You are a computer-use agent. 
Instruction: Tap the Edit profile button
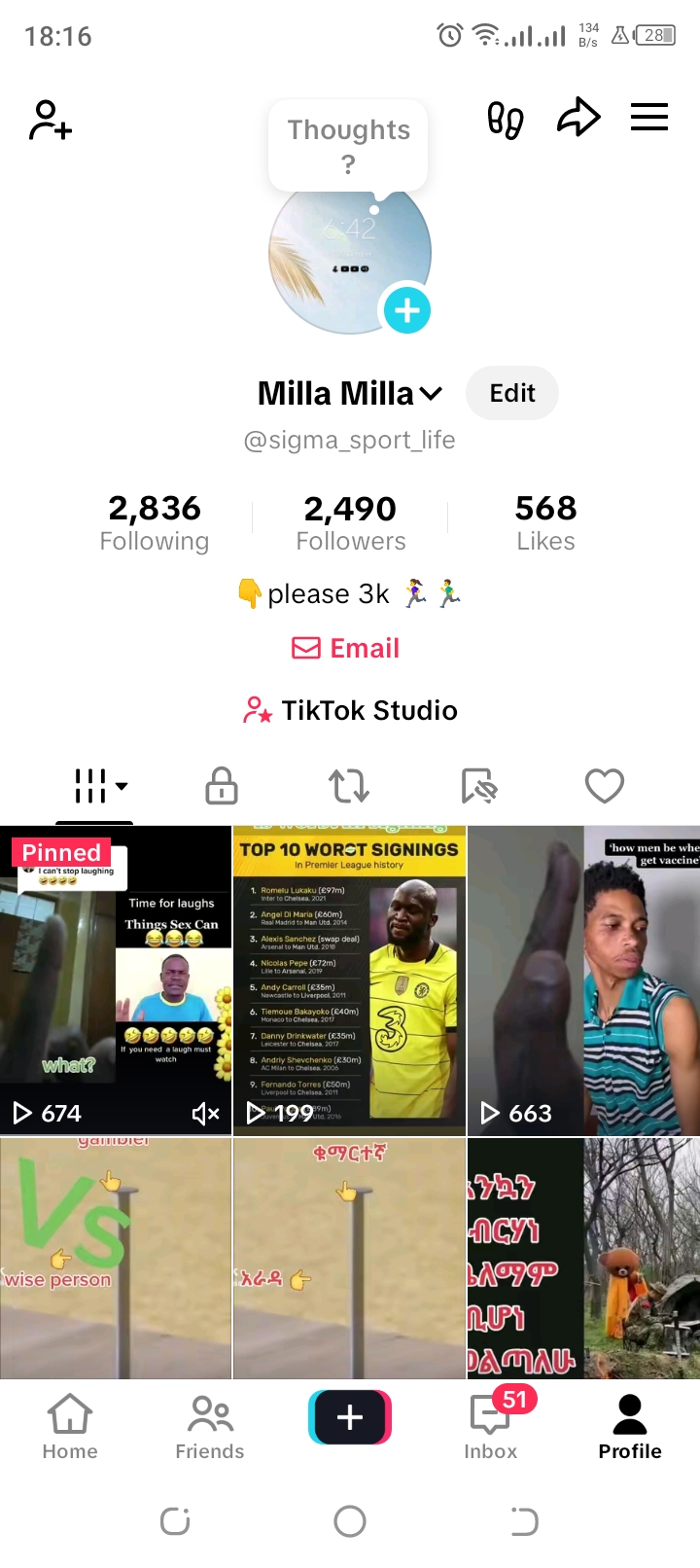(512, 393)
